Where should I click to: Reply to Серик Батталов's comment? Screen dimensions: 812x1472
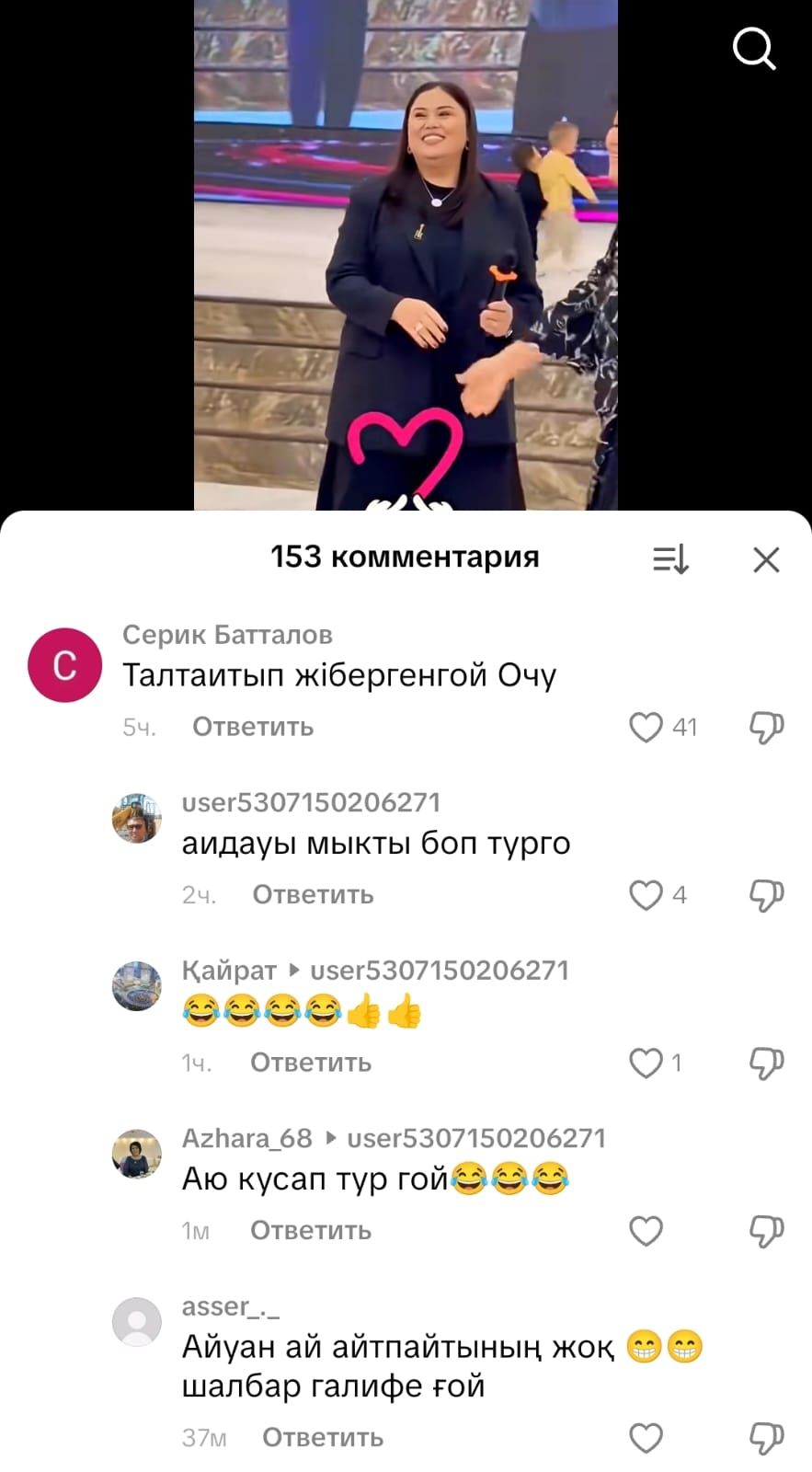click(253, 727)
